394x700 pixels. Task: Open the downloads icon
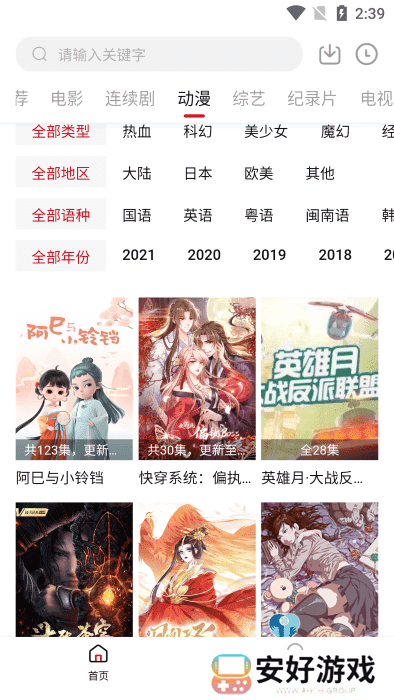tap(330, 54)
